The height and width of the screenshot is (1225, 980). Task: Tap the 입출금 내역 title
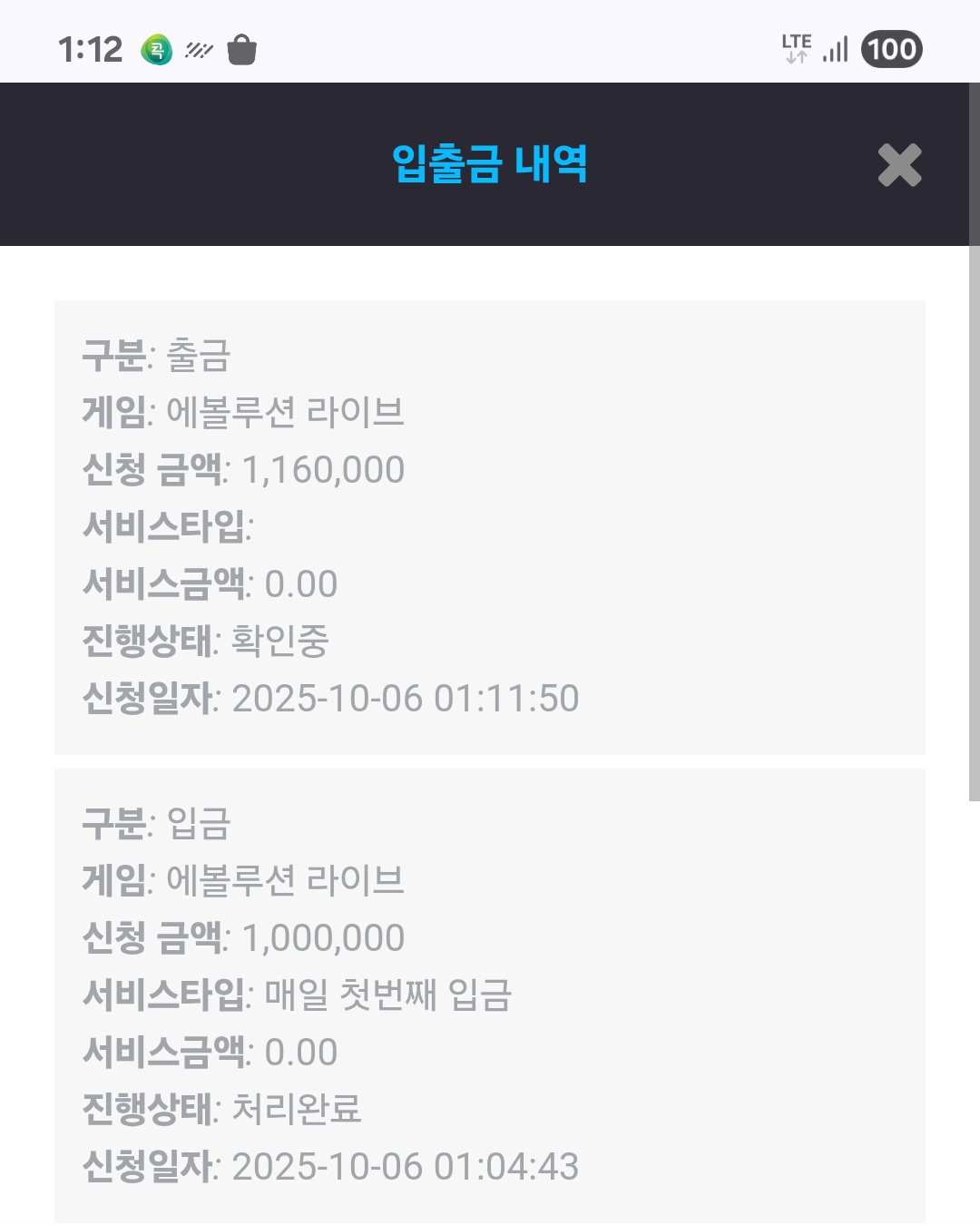(490, 166)
